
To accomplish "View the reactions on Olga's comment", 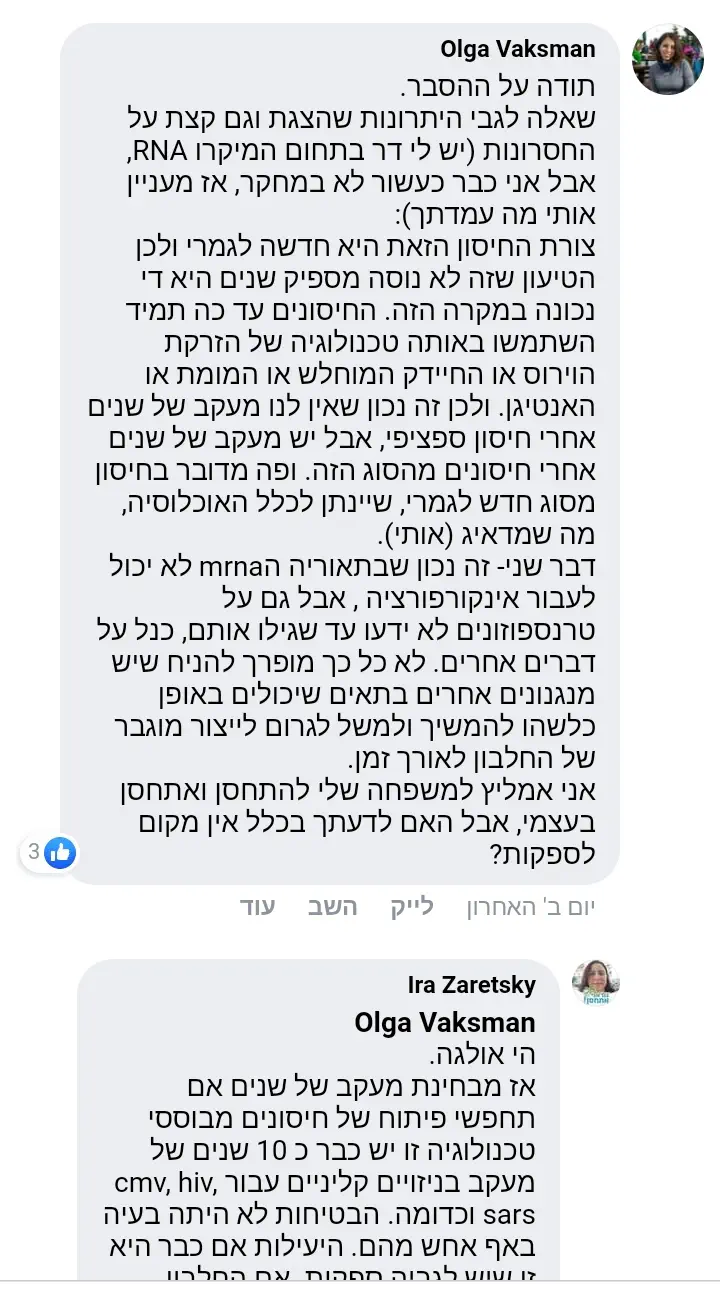I will (50, 853).
